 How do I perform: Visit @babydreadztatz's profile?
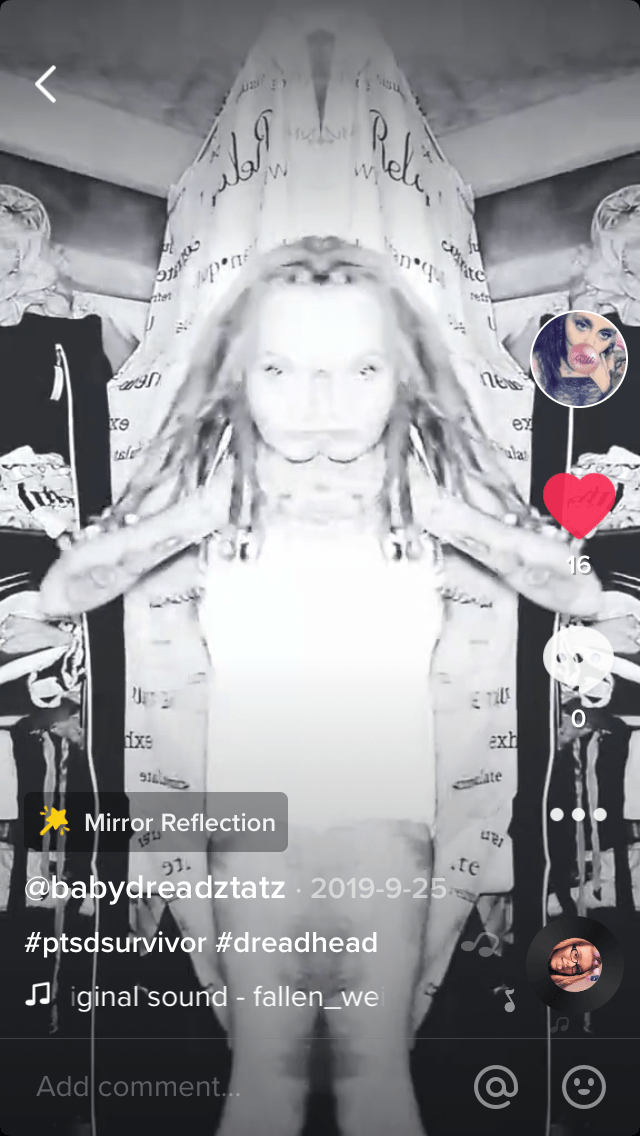[x=155, y=888]
